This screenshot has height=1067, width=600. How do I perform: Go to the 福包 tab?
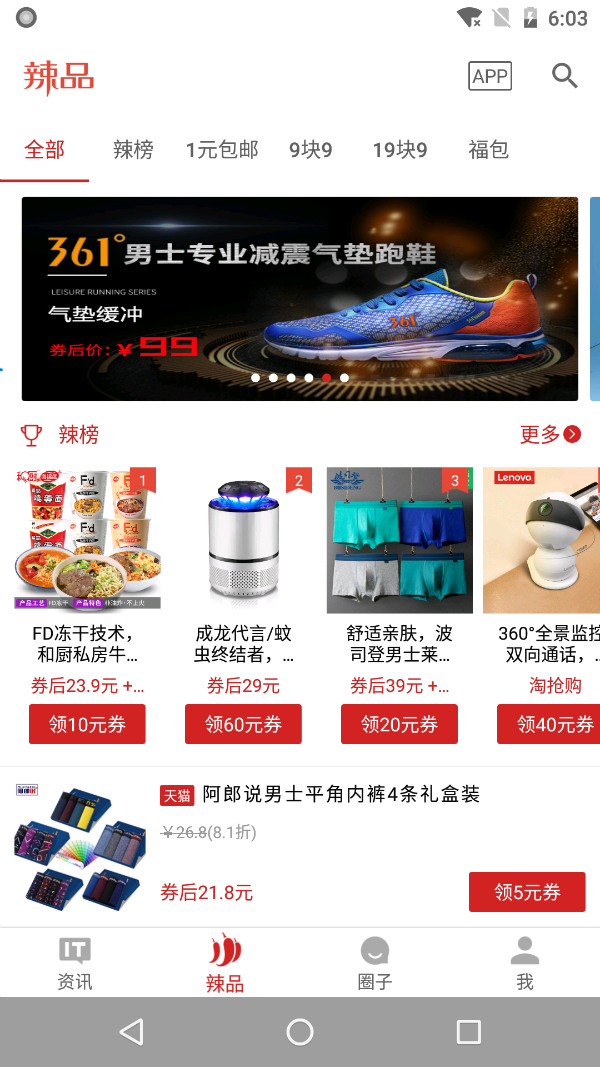pyautogui.click(x=489, y=150)
